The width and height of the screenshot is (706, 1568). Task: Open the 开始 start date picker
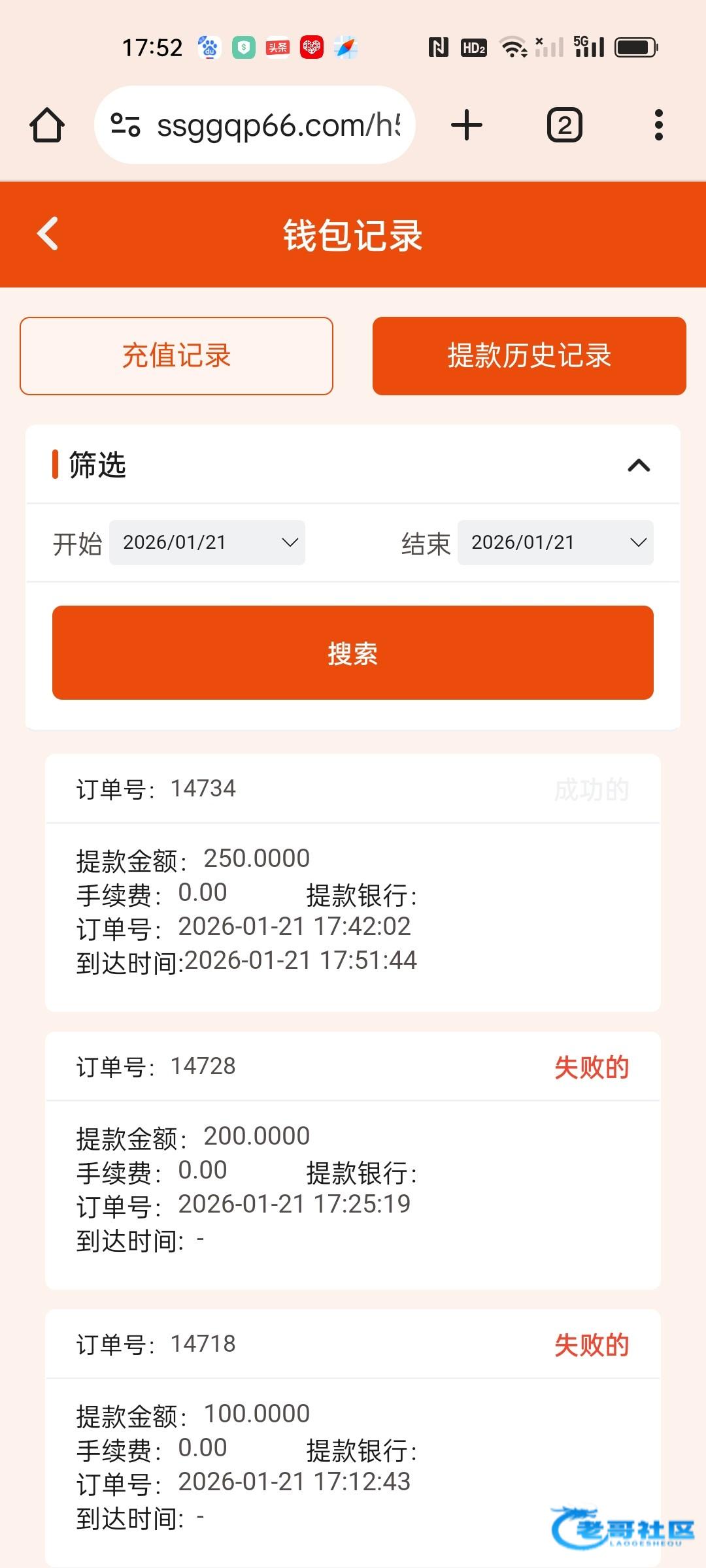pyautogui.click(x=207, y=542)
